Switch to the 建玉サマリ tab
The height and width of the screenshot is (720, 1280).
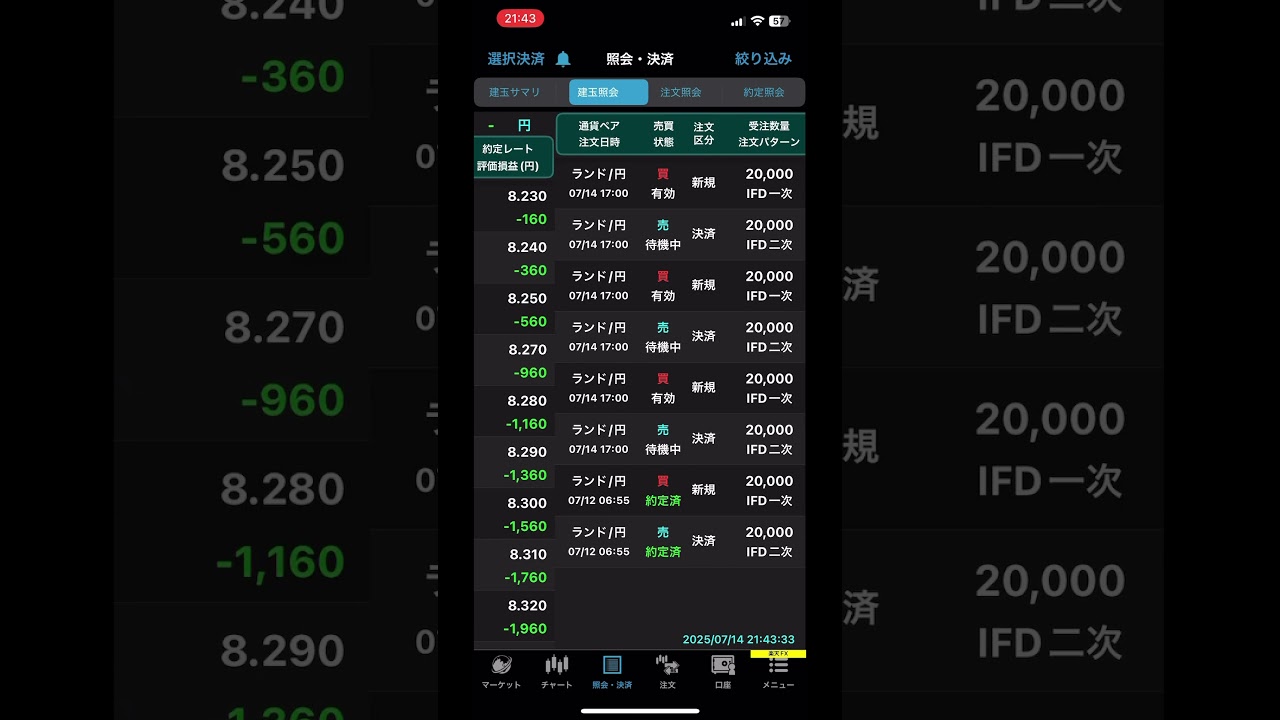(x=515, y=92)
